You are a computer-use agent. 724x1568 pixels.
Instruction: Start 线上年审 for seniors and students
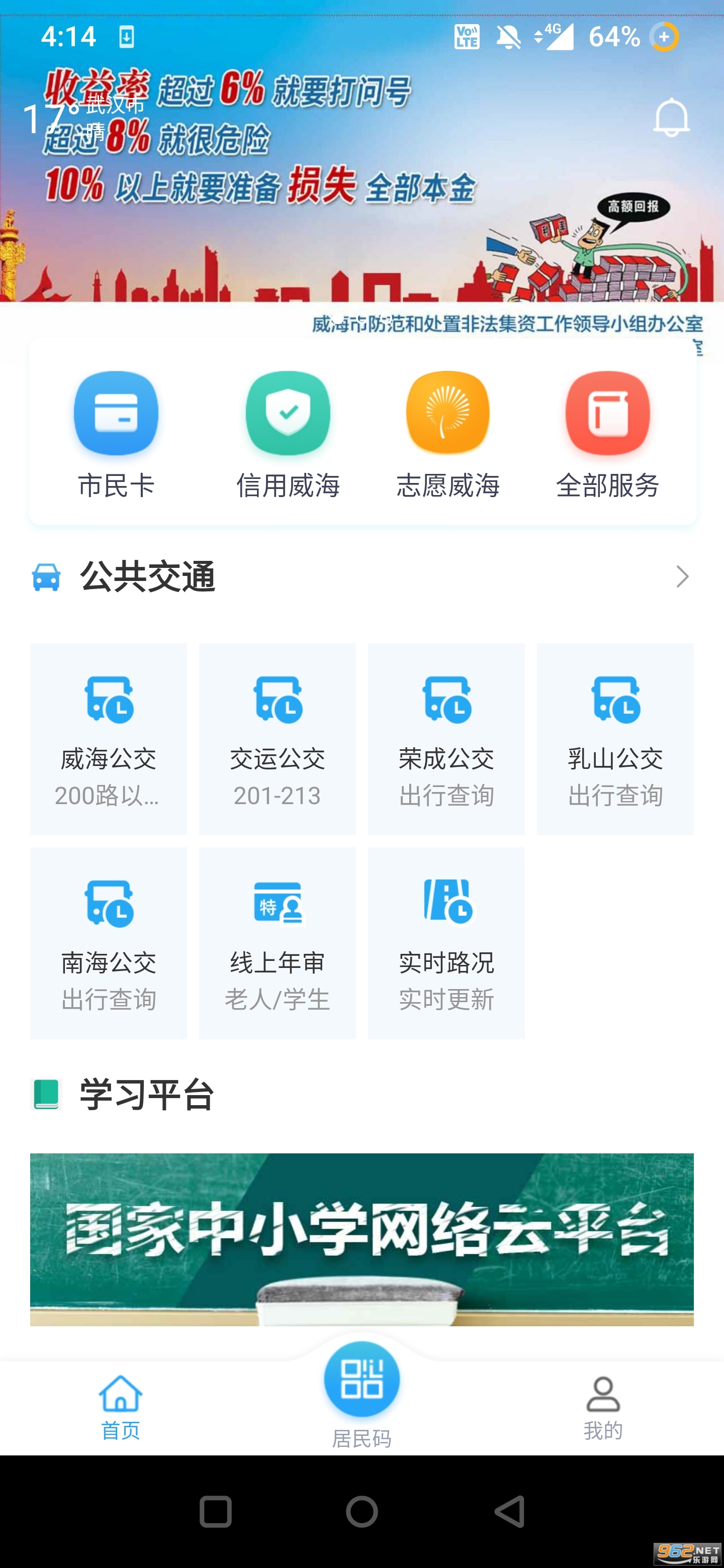(277, 942)
